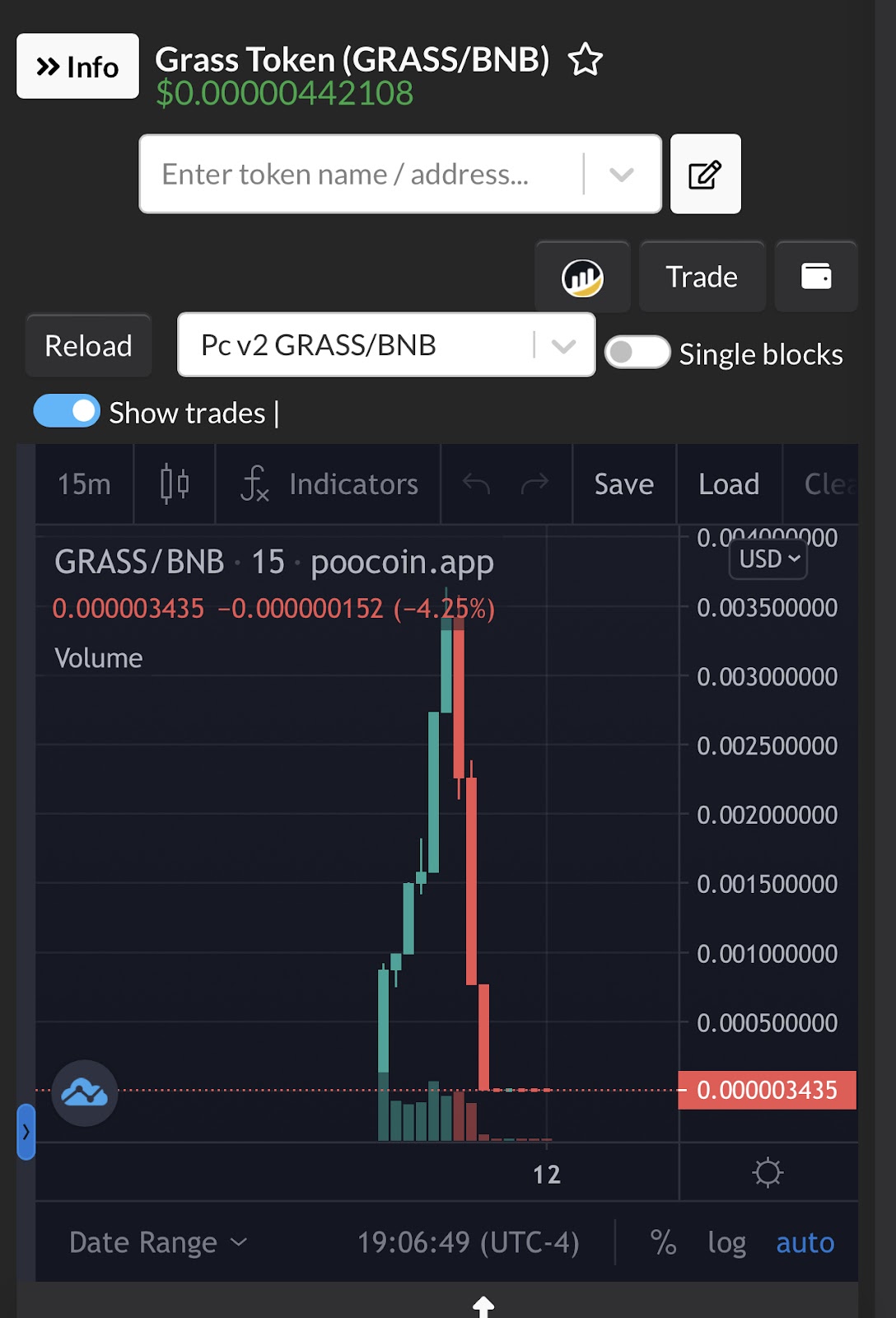Switch the USD currency selector
The width and height of the screenshot is (896, 1318).
click(x=768, y=559)
